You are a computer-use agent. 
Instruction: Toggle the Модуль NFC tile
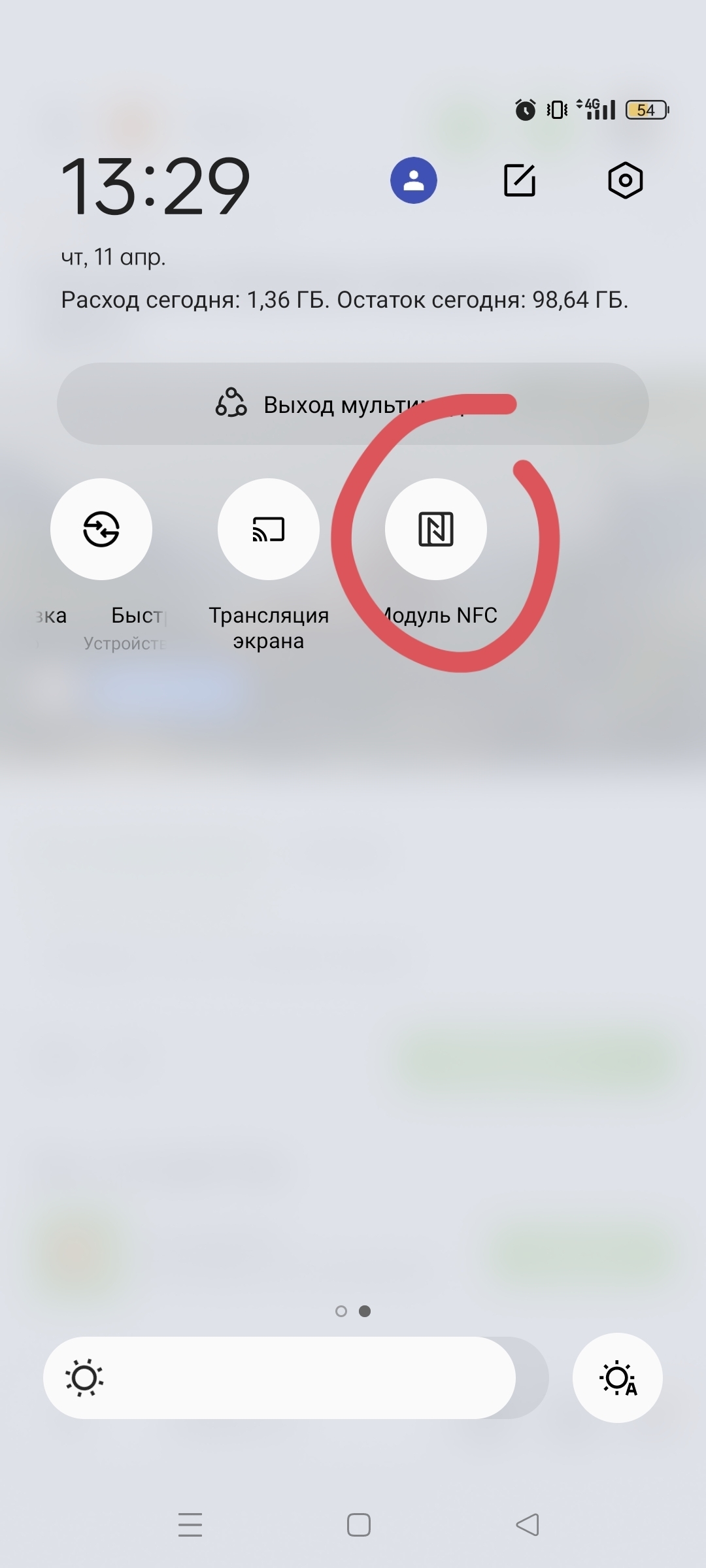[435, 529]
